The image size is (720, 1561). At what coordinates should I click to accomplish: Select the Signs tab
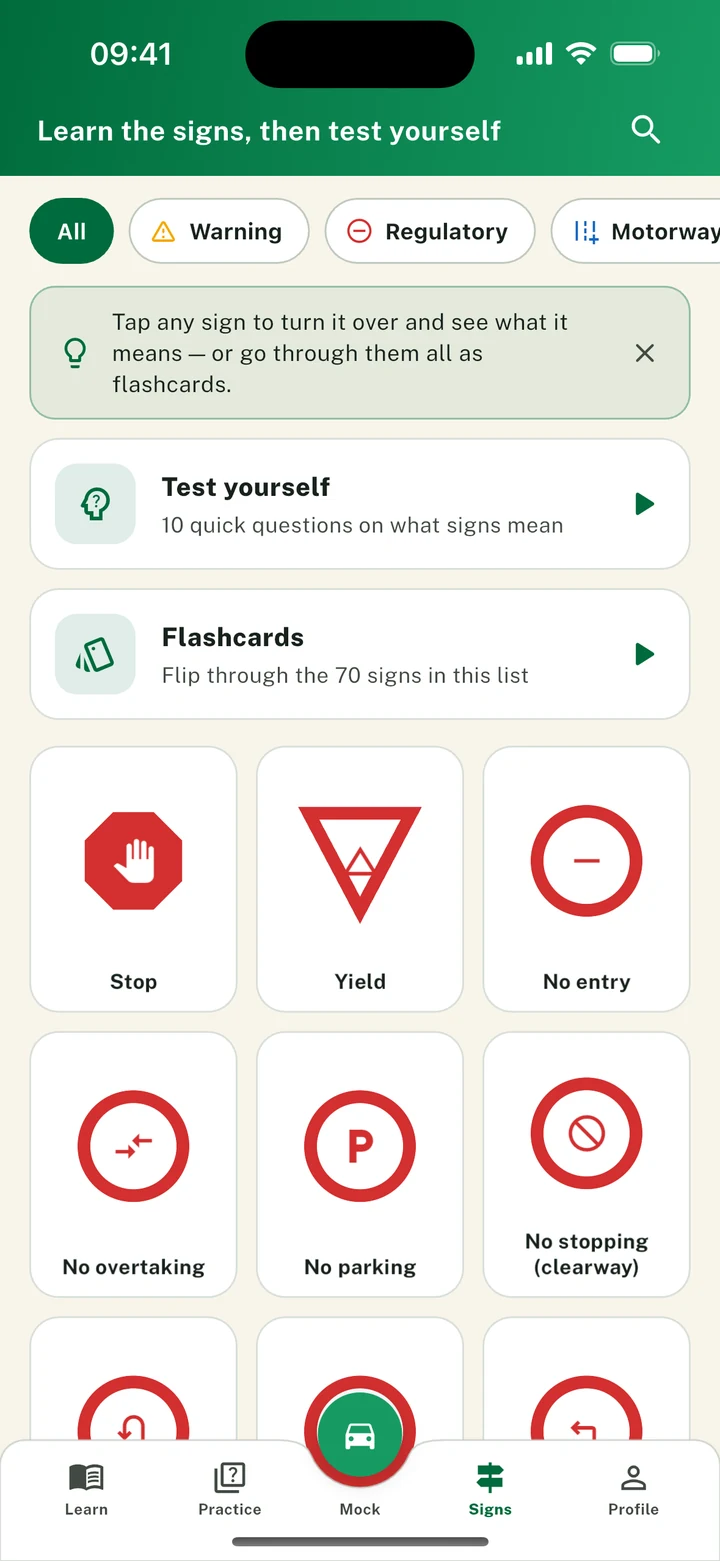coord(490,1490)
